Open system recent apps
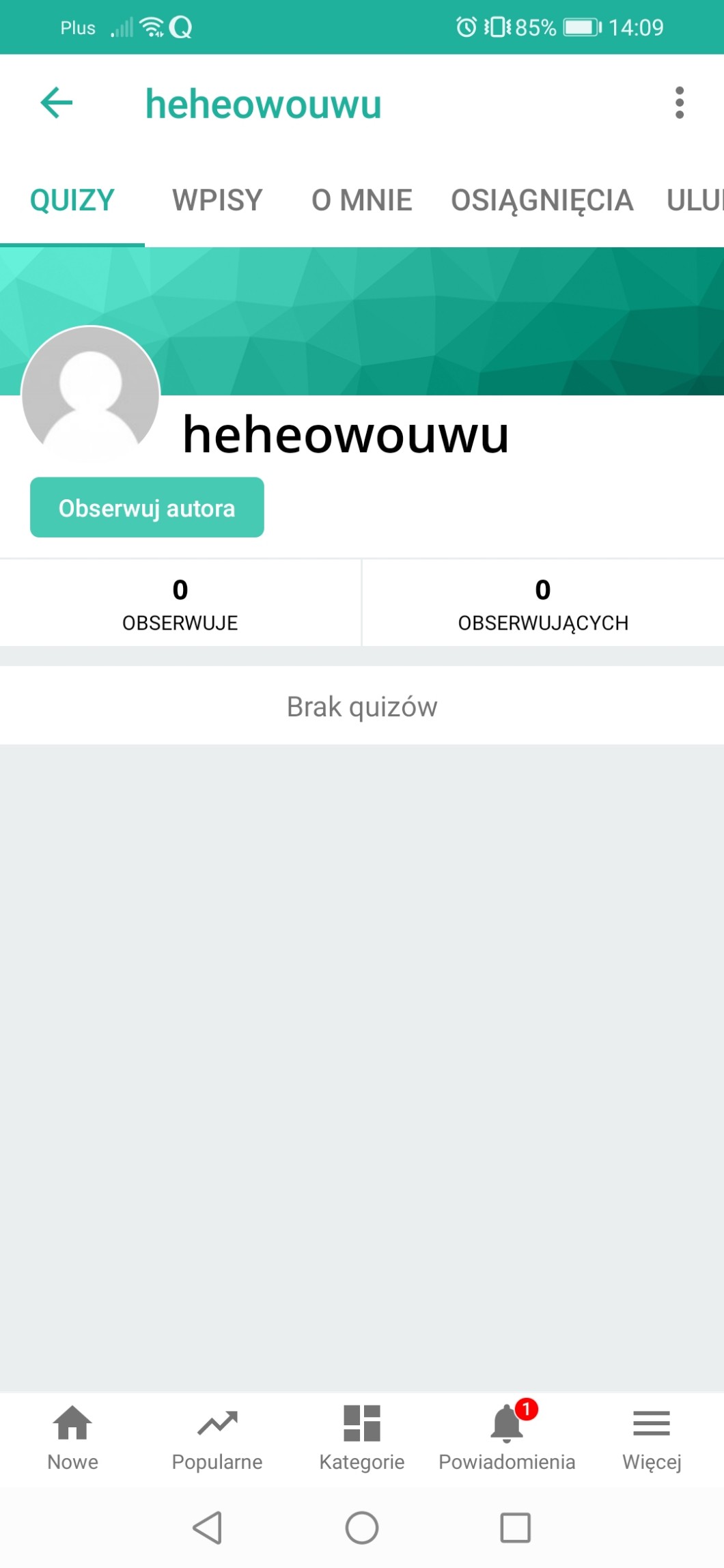The height and width of the screenshot is (1568, 724). click(x=515, y=1528)
